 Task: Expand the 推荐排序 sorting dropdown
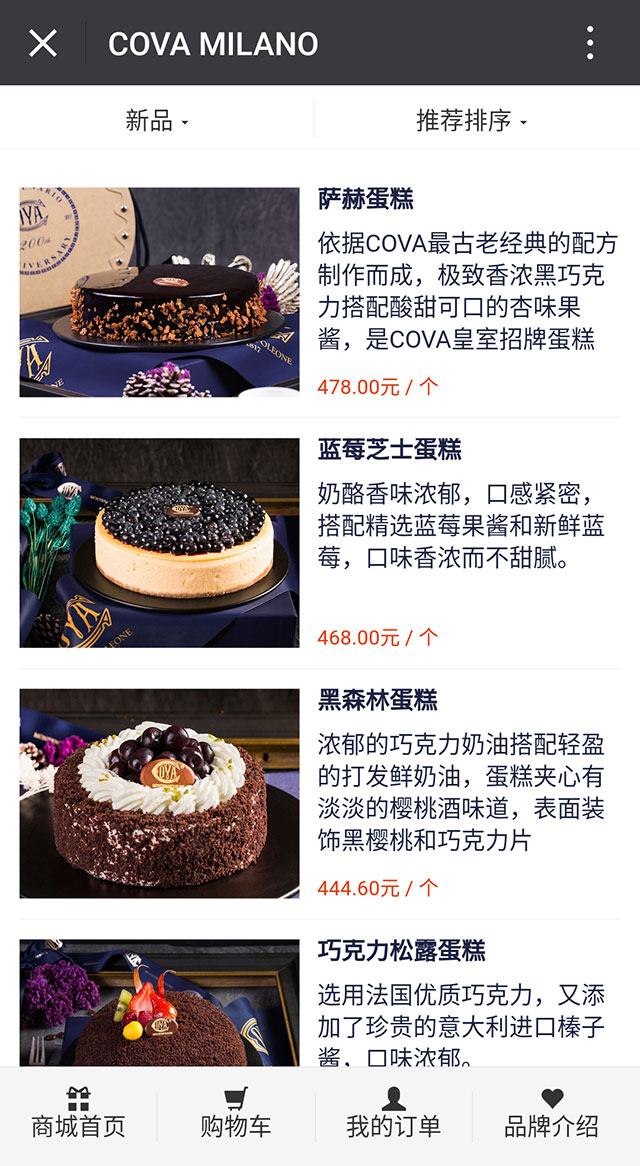(x=471, y=120)
